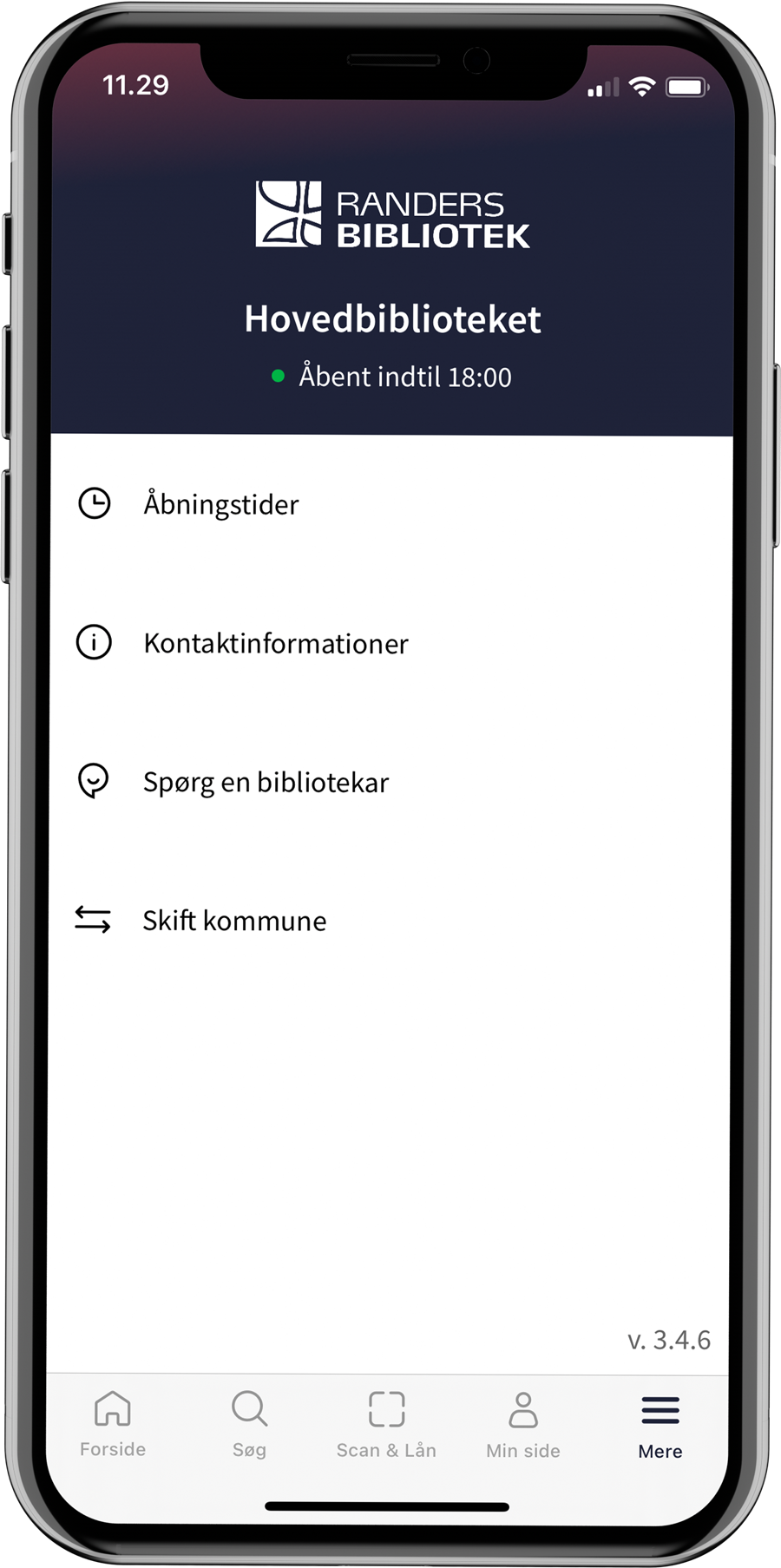
Task: Open Spørg en bibliotekar
Action: pos(266,782)
